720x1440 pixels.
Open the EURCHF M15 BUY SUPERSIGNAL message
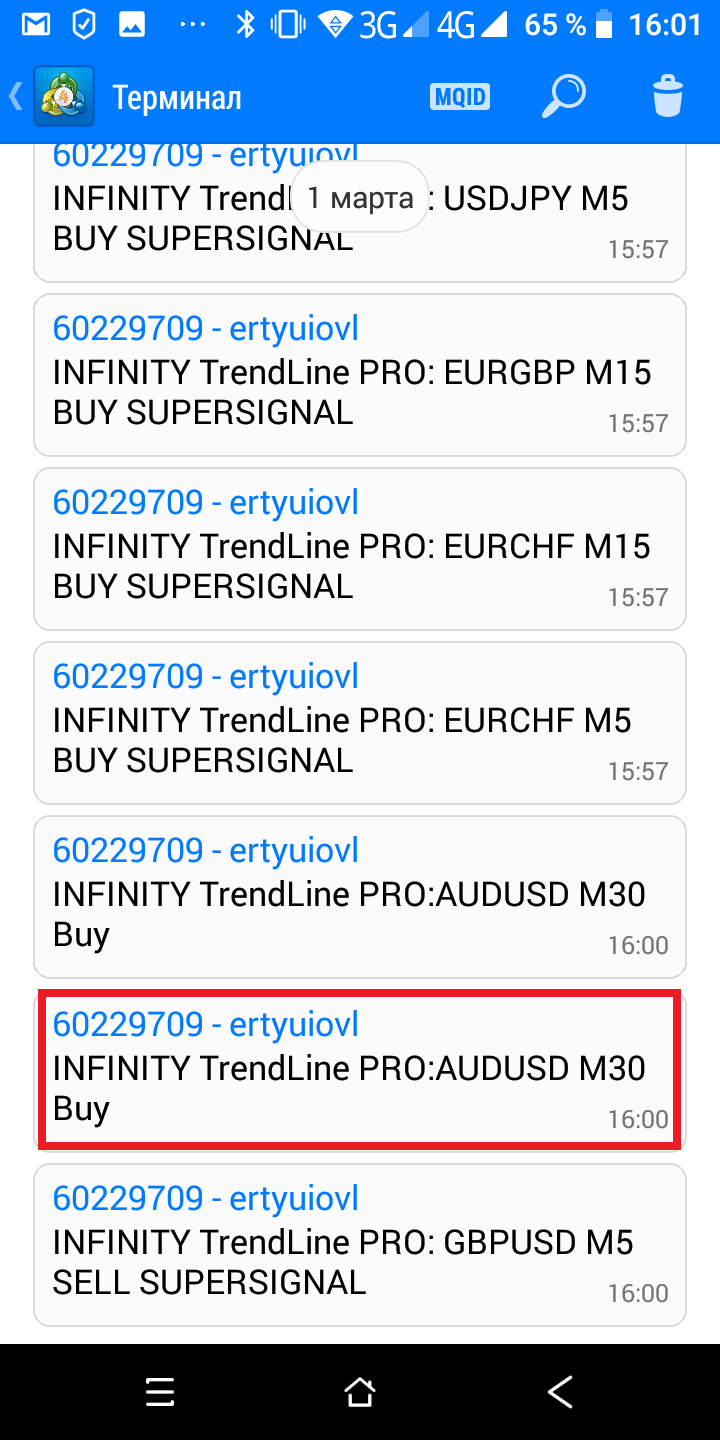pyautogui.click(x=360, y=549)
